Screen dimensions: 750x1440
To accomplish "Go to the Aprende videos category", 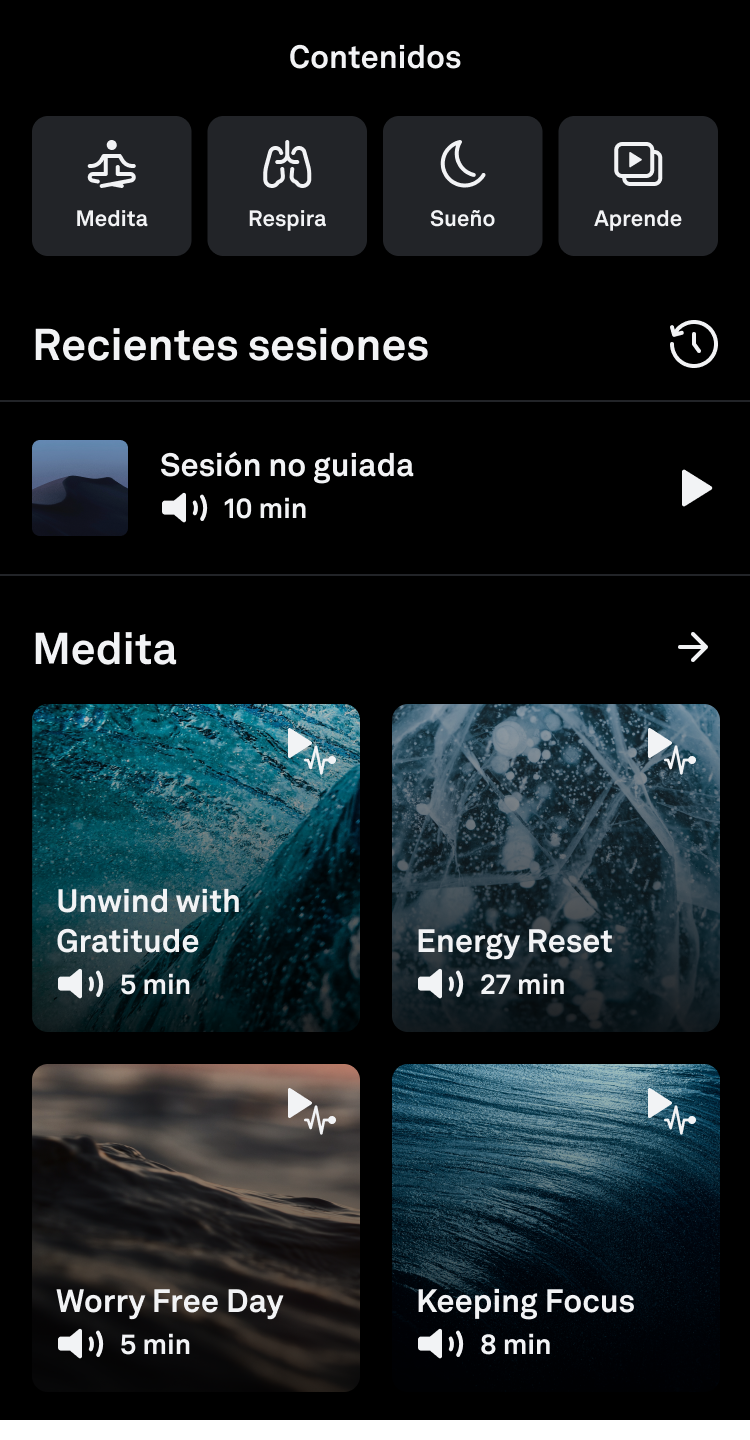I will pos(638,186).
